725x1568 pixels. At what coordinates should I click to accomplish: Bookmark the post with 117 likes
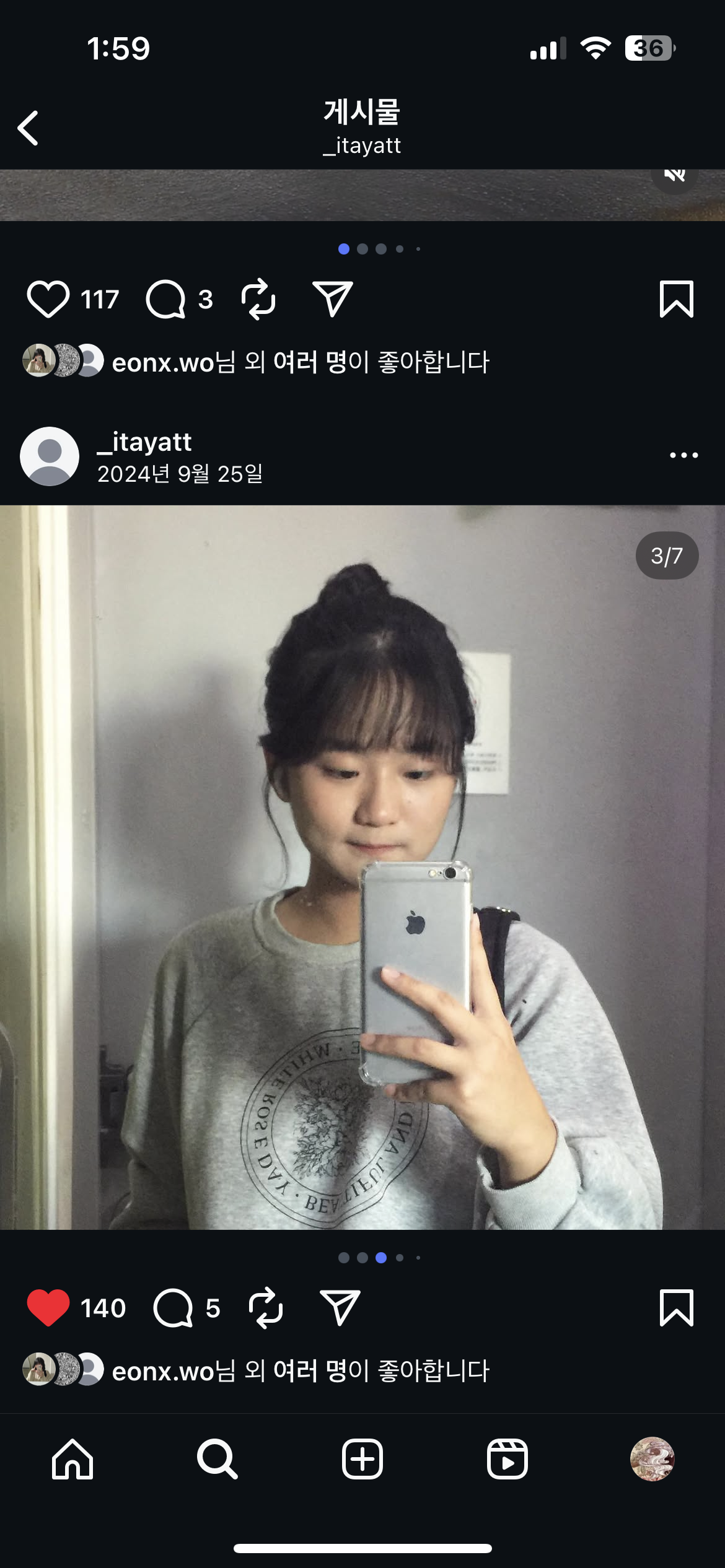[676, 300]
